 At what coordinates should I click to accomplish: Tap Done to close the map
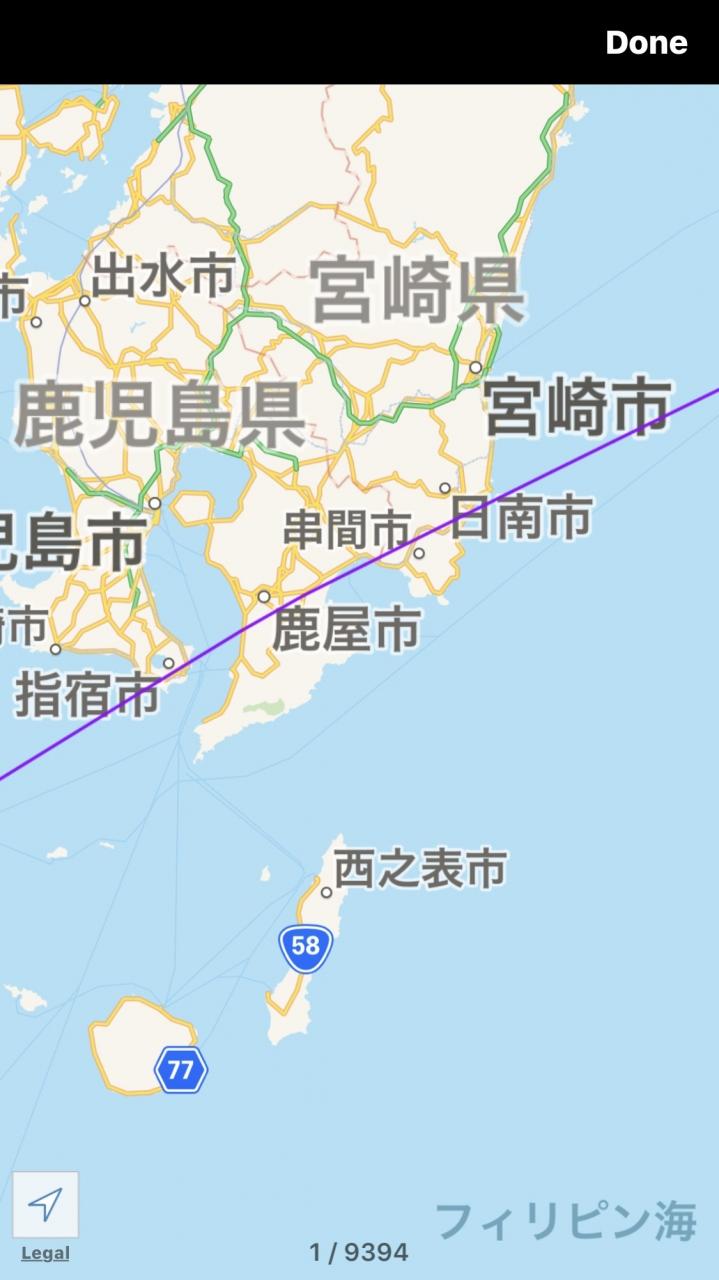(646, 42)
